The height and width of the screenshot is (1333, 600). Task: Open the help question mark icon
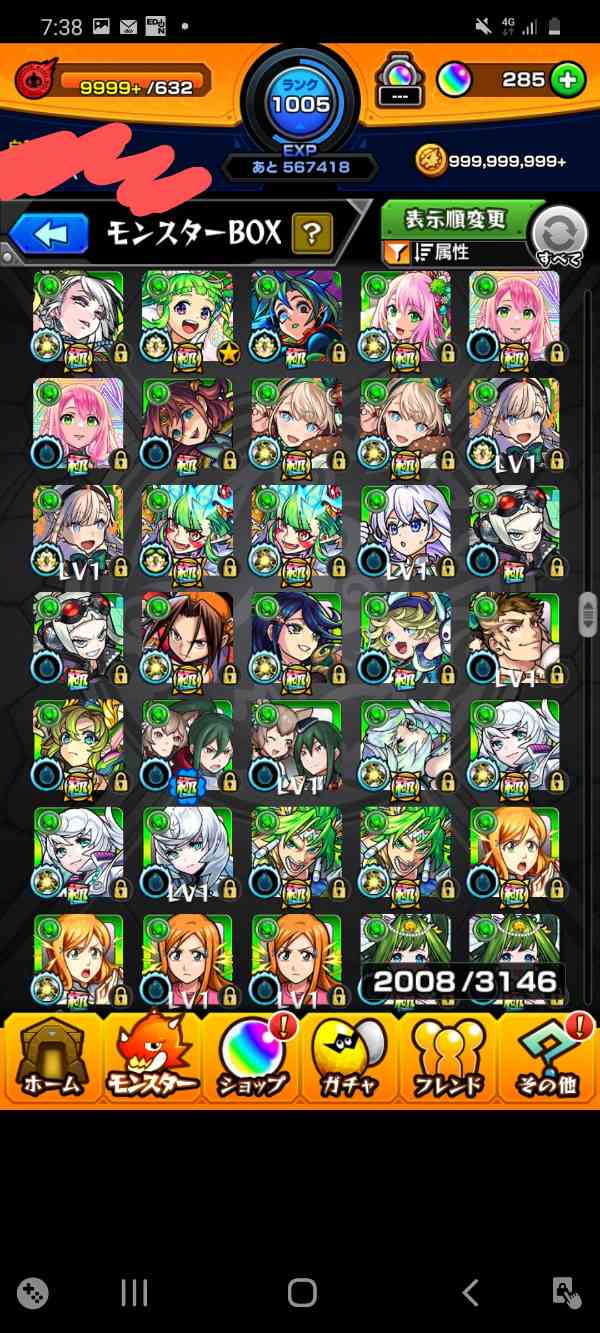click(312, 235)
